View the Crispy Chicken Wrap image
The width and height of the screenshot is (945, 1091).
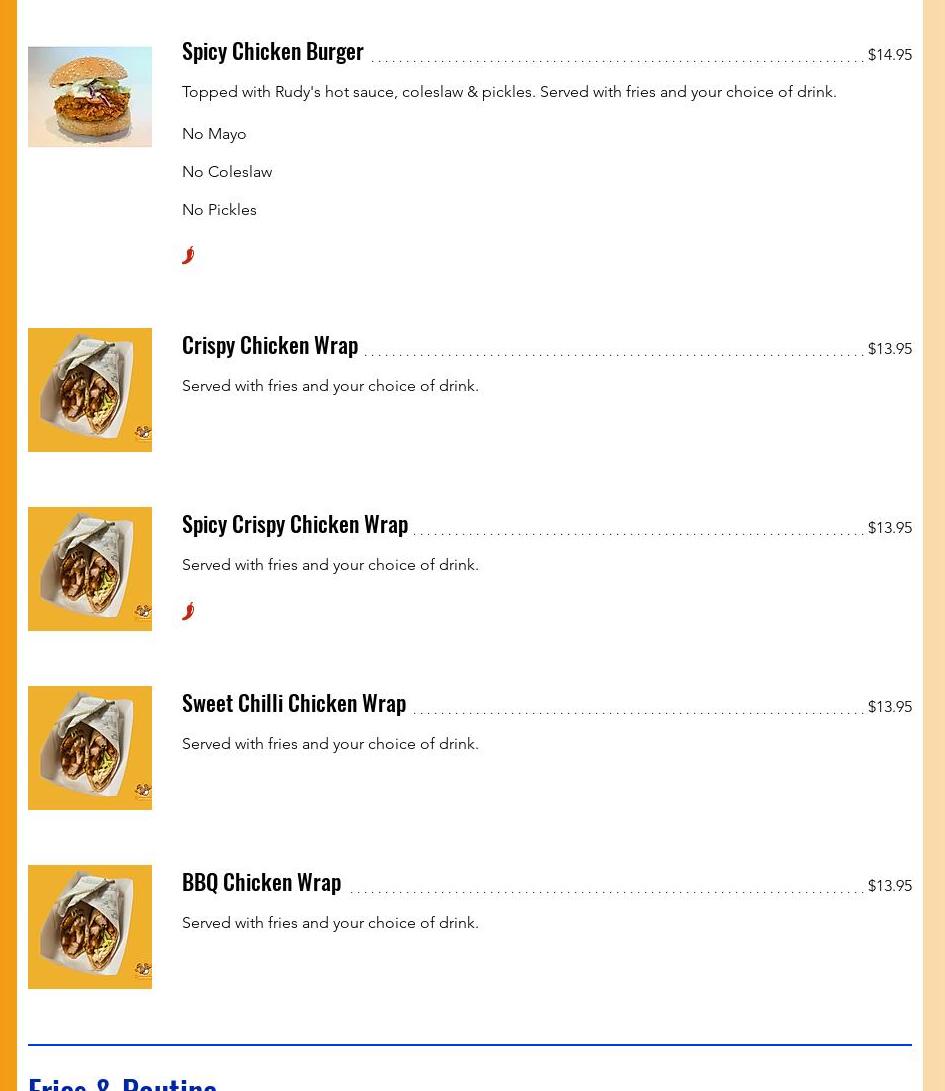point(90,390)
